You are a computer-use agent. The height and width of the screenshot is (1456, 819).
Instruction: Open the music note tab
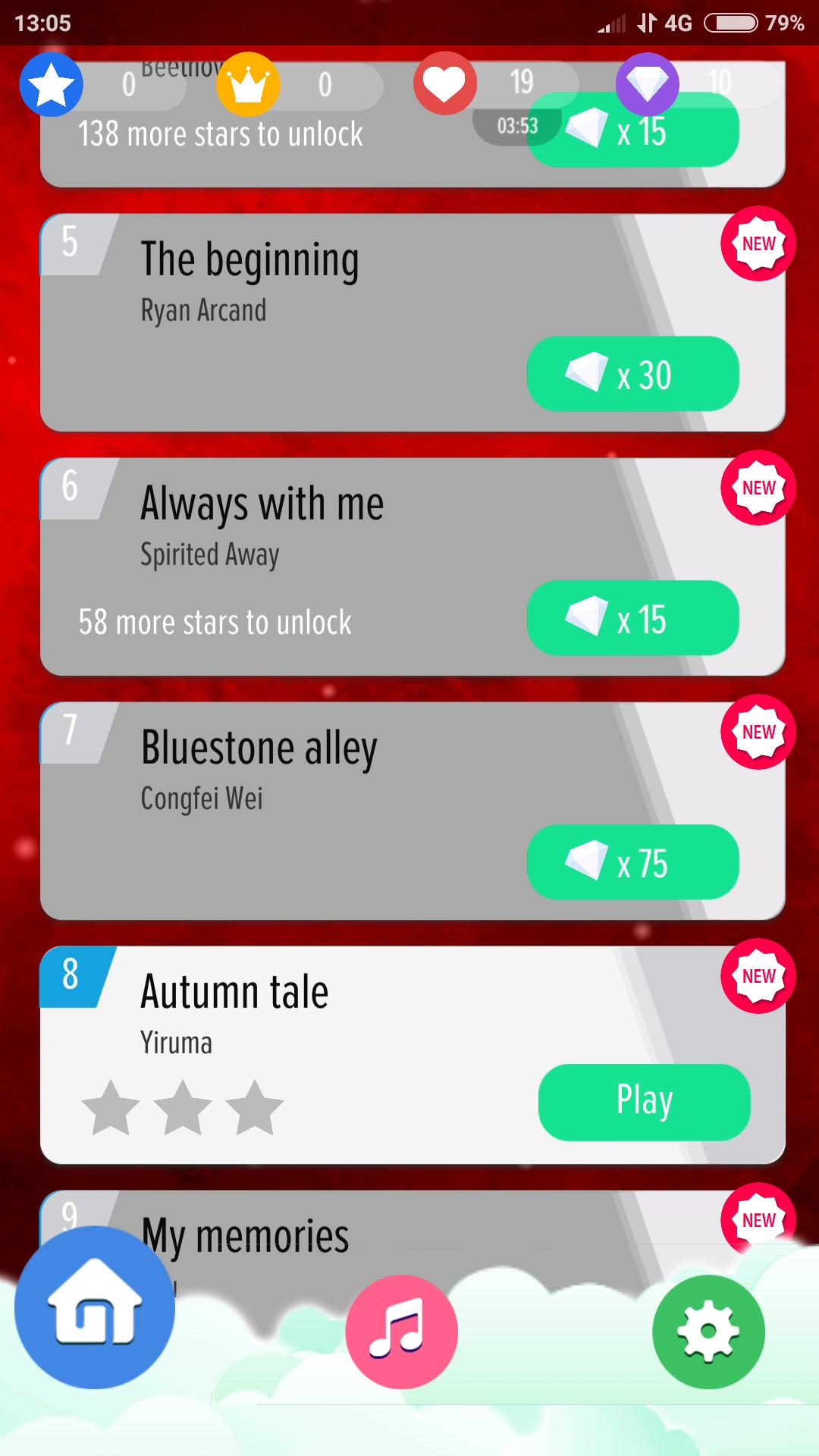(401, 1332)
